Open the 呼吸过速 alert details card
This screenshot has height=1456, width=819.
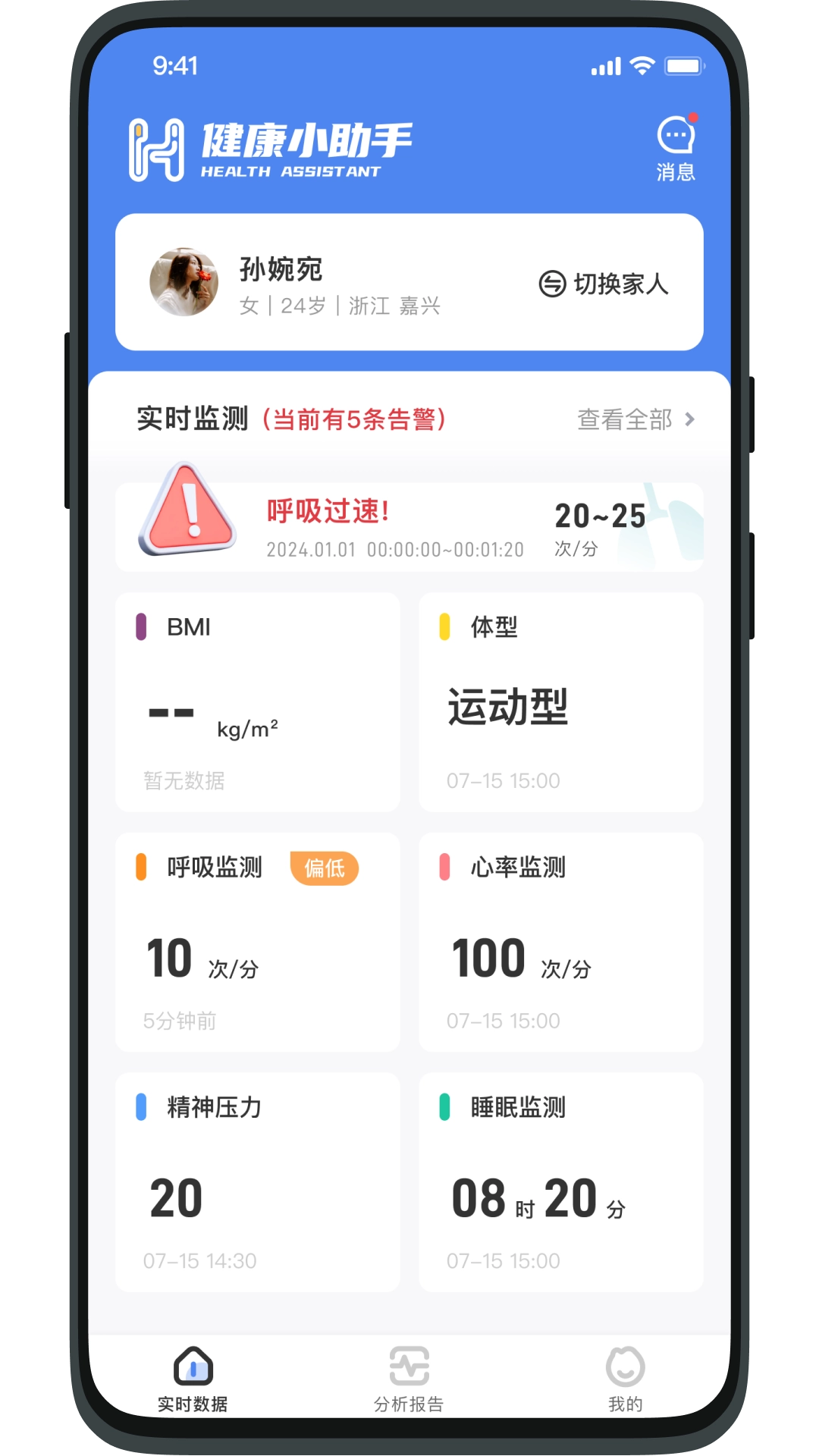pos(409,523)
